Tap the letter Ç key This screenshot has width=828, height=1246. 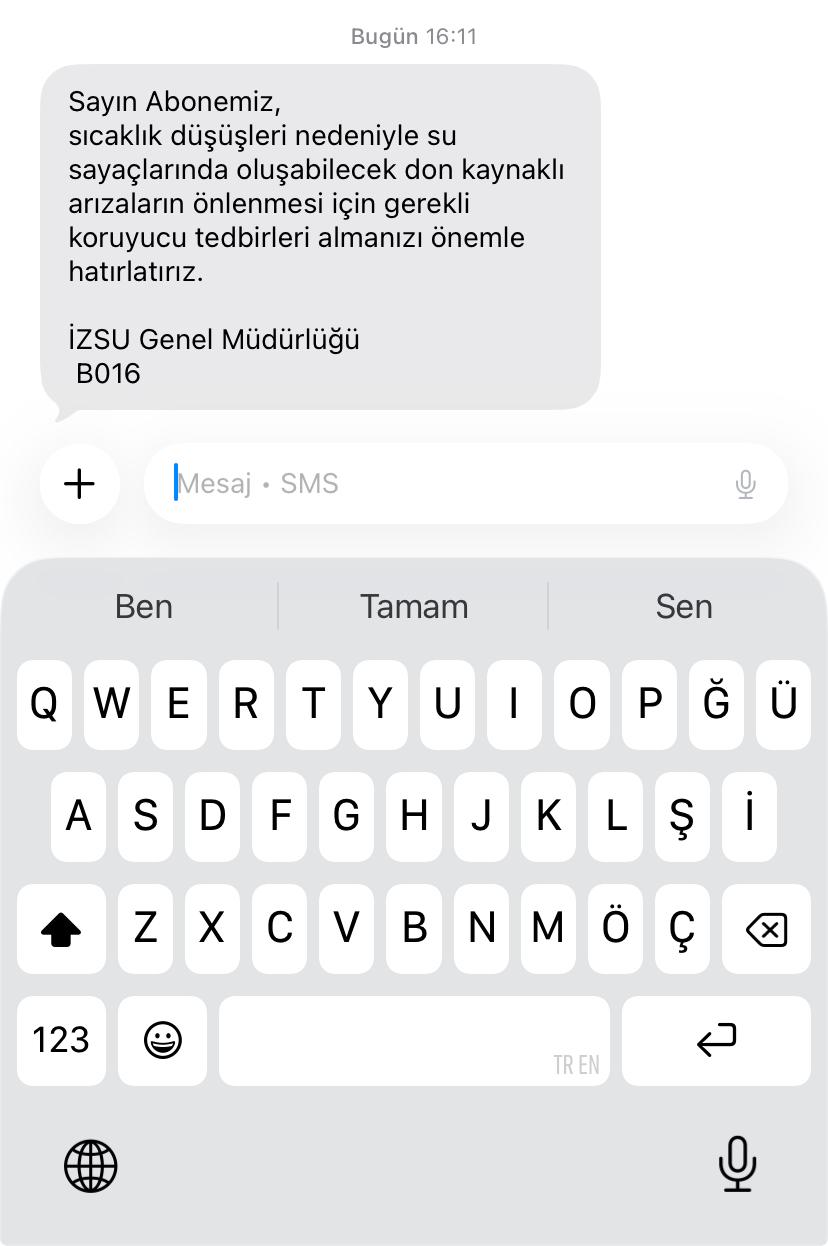tap(682, 929)
